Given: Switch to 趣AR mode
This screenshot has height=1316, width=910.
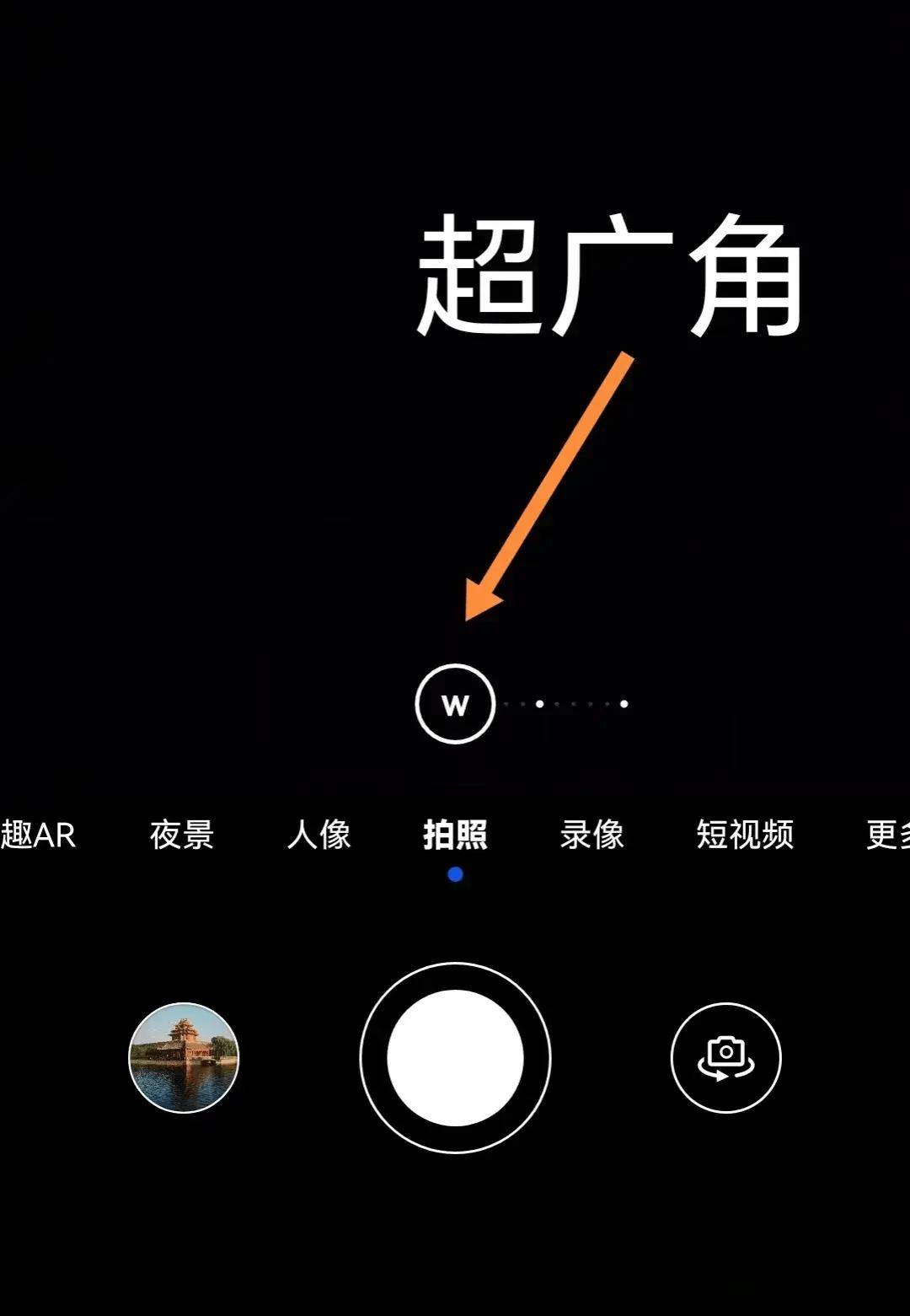Looking at the screenshot, I should (38, 835).
